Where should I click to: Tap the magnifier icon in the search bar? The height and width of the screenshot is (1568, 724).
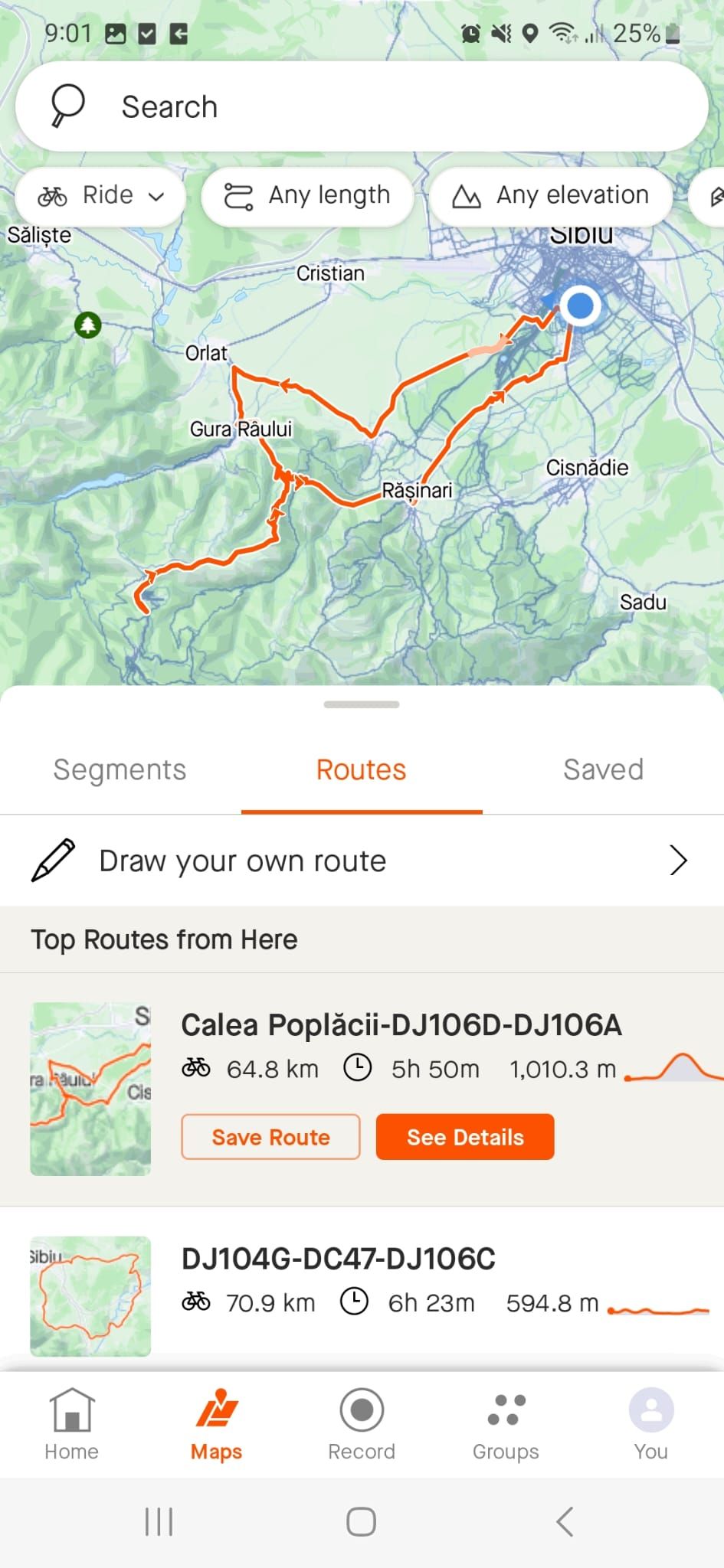point(65,106)
